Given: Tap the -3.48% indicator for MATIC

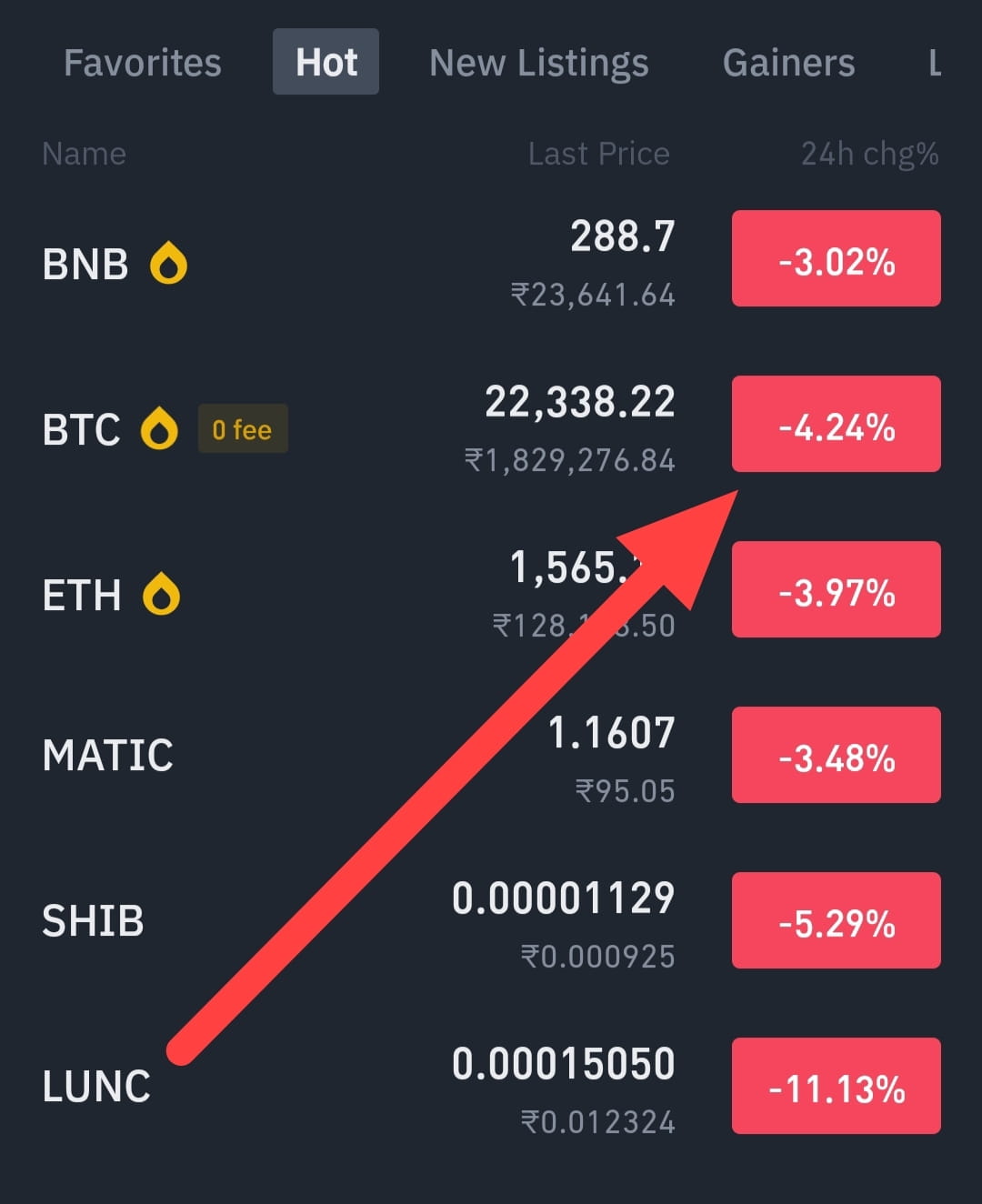Looking at the screenshot, I should (x=836, y=754).
